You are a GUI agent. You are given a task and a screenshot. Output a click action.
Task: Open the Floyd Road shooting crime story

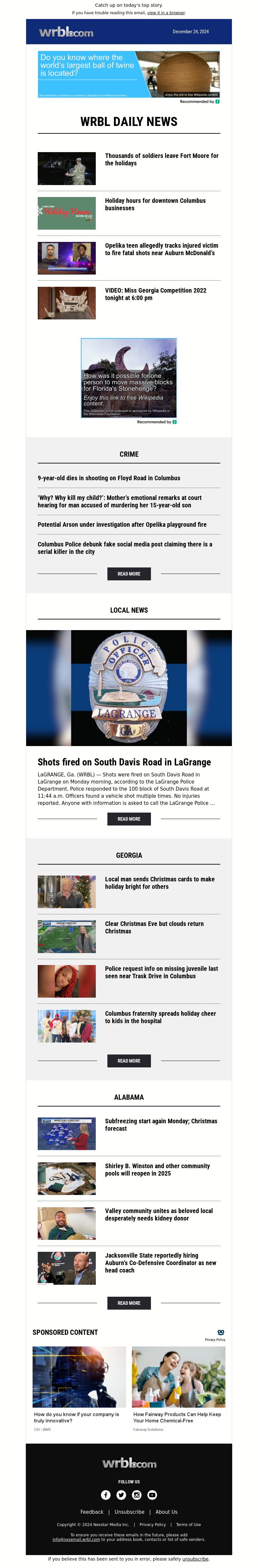click(109, 478)
